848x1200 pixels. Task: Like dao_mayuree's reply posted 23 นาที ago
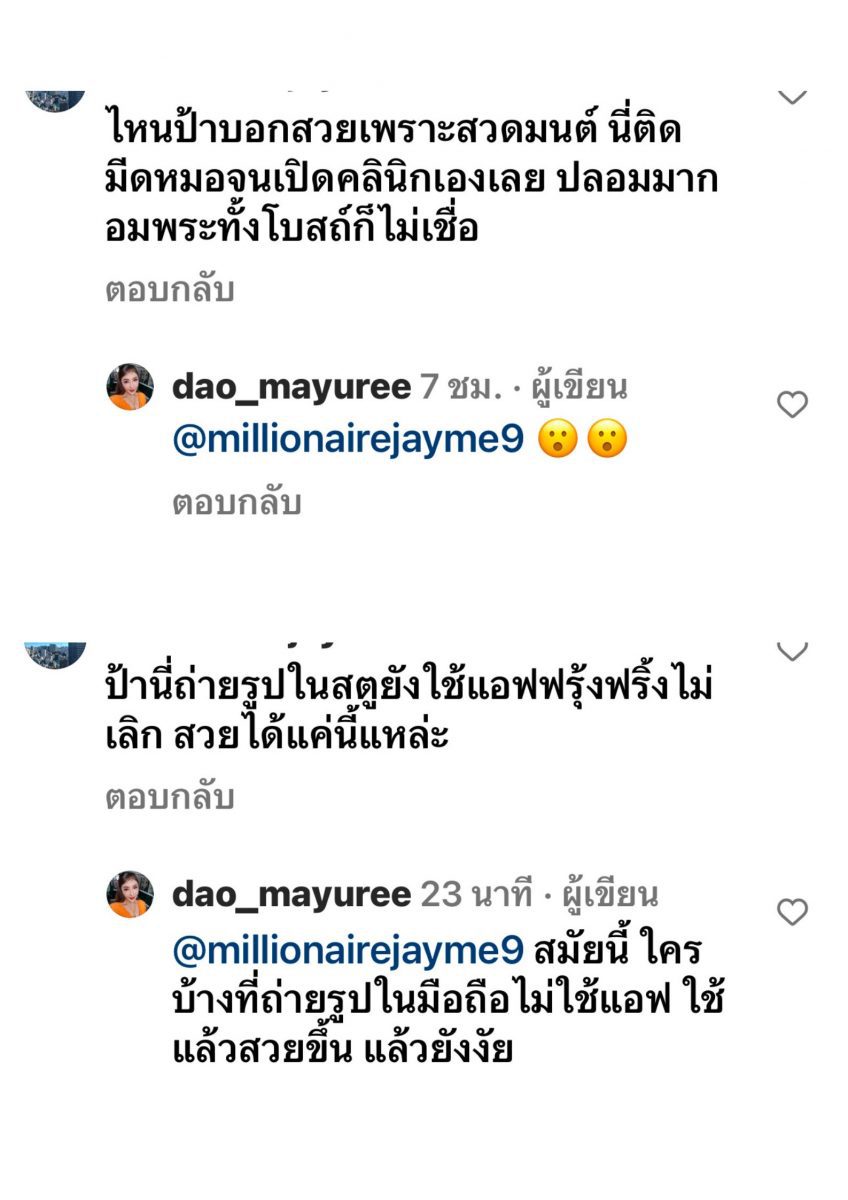click(x=792, y=911)
